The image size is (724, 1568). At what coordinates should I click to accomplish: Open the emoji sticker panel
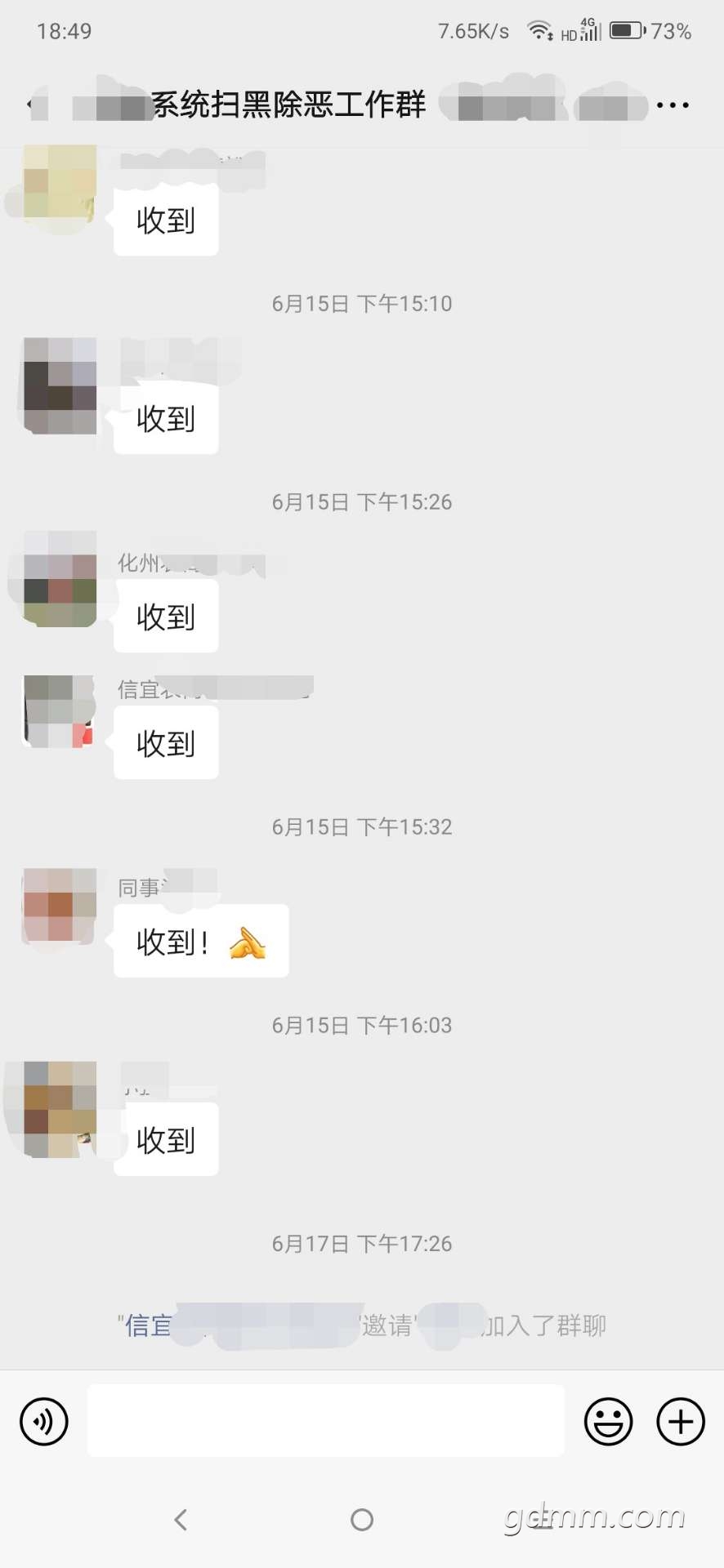pyautogui.click(x=608, y=1422)
